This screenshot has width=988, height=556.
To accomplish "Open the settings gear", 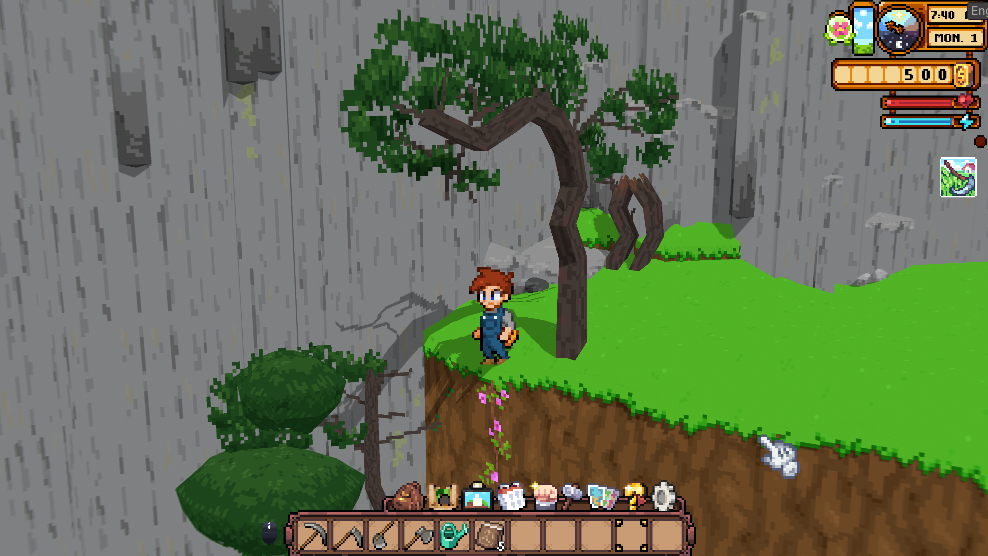I will click(664, 496).
